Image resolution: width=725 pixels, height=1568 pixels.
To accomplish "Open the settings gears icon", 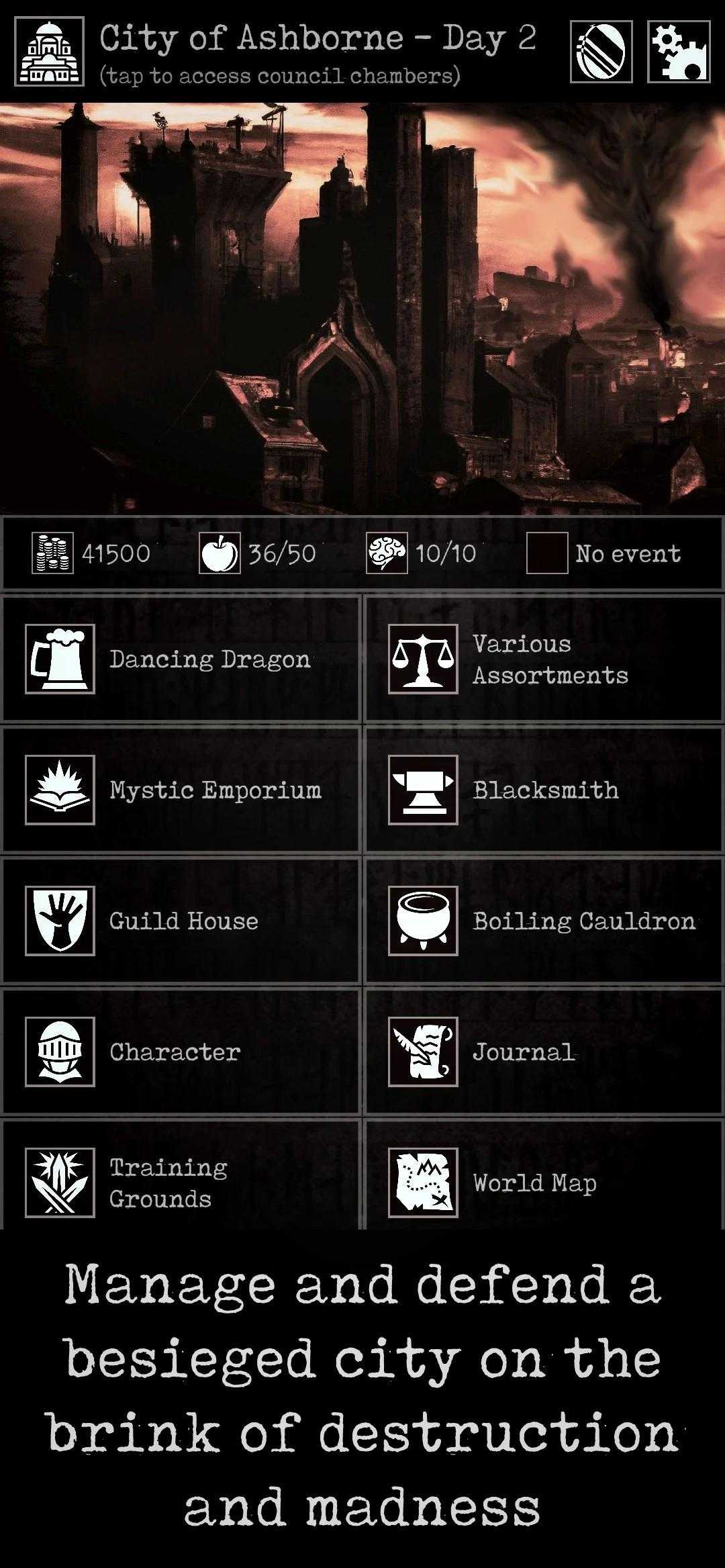I will [x=679, y=52].
